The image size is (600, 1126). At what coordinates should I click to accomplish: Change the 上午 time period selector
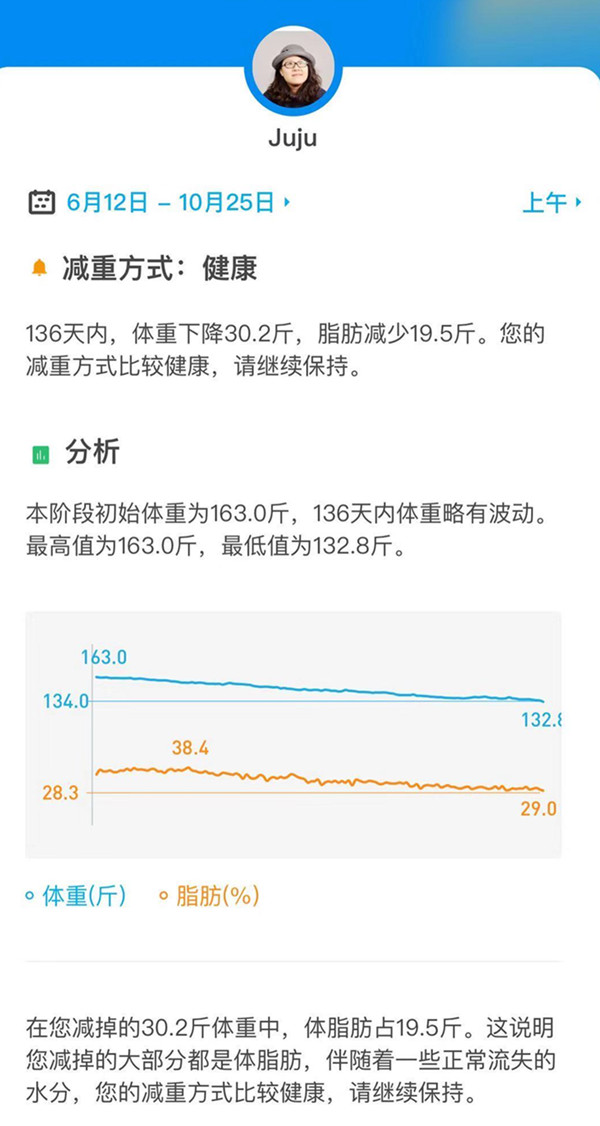click(551, 203)
